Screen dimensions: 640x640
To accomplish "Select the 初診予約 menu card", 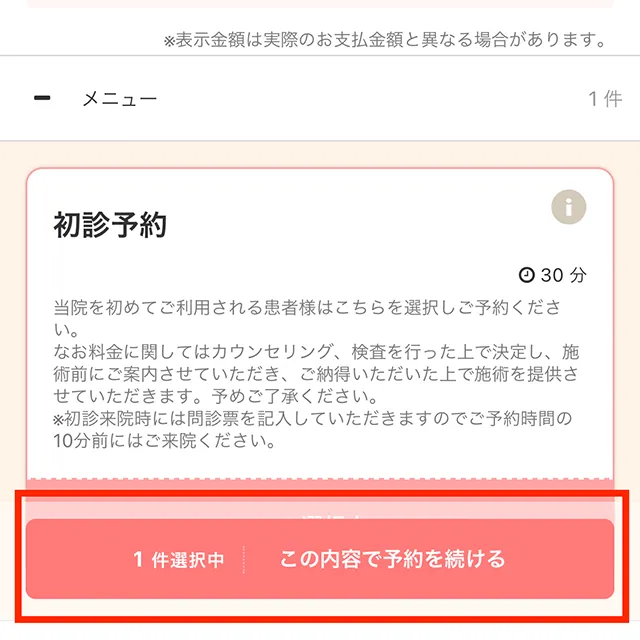I will coord(320,330).
